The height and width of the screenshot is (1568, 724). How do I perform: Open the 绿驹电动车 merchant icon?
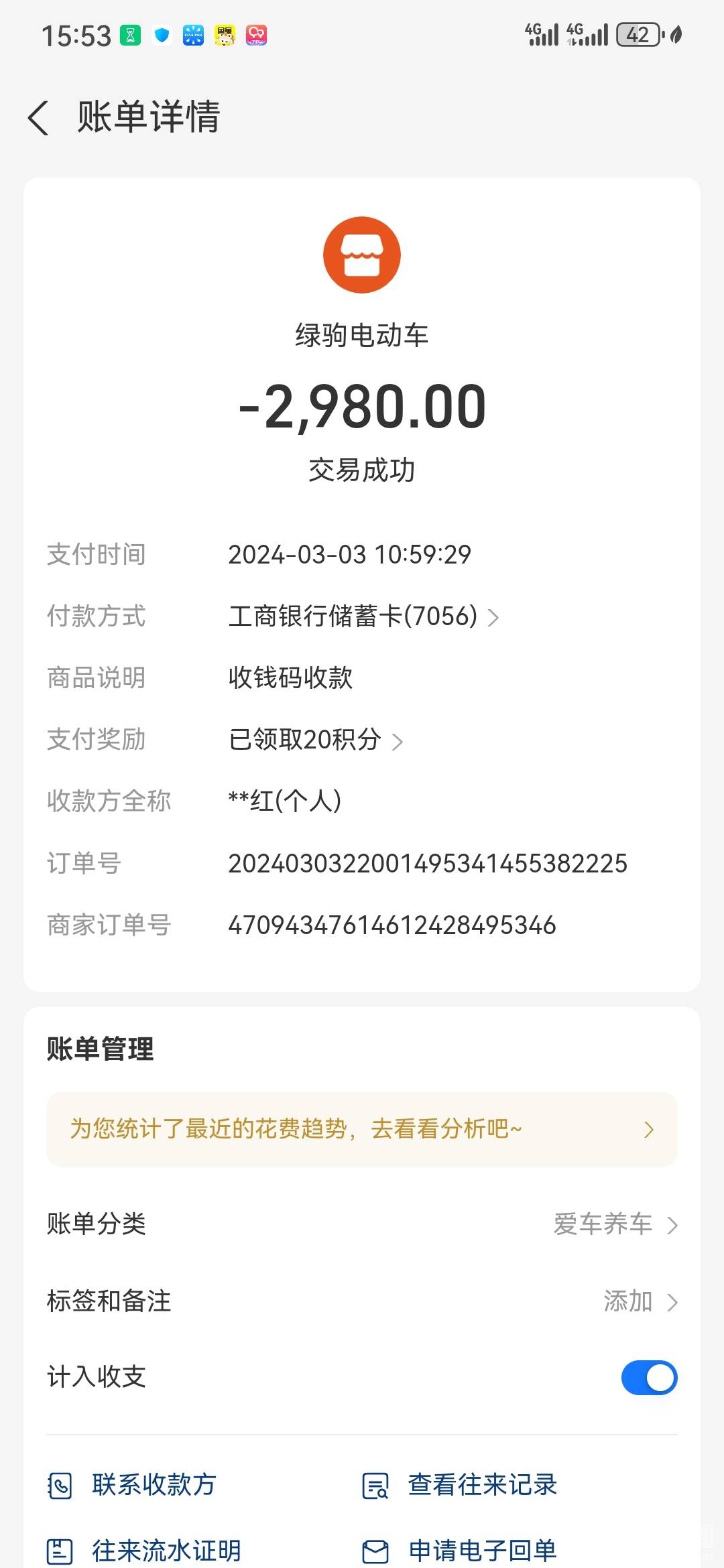pos(362,255)
